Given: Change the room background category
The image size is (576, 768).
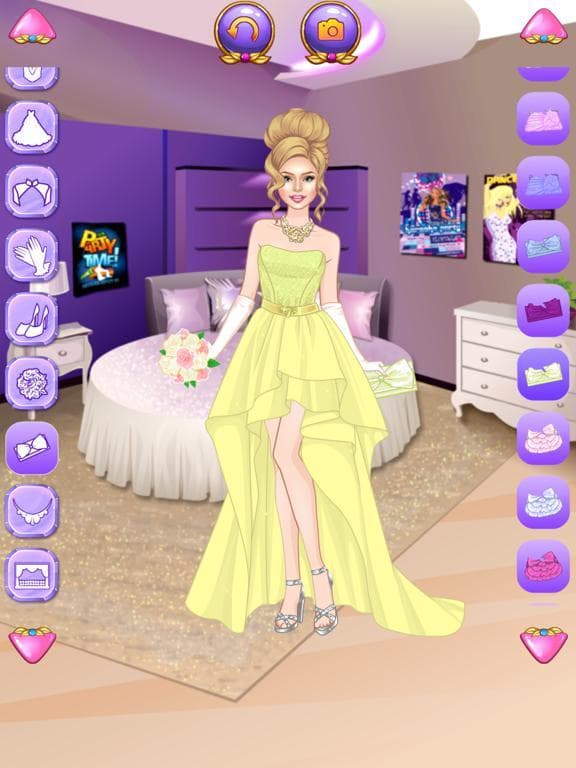Looking at the screenshot, I should point(32,576).
